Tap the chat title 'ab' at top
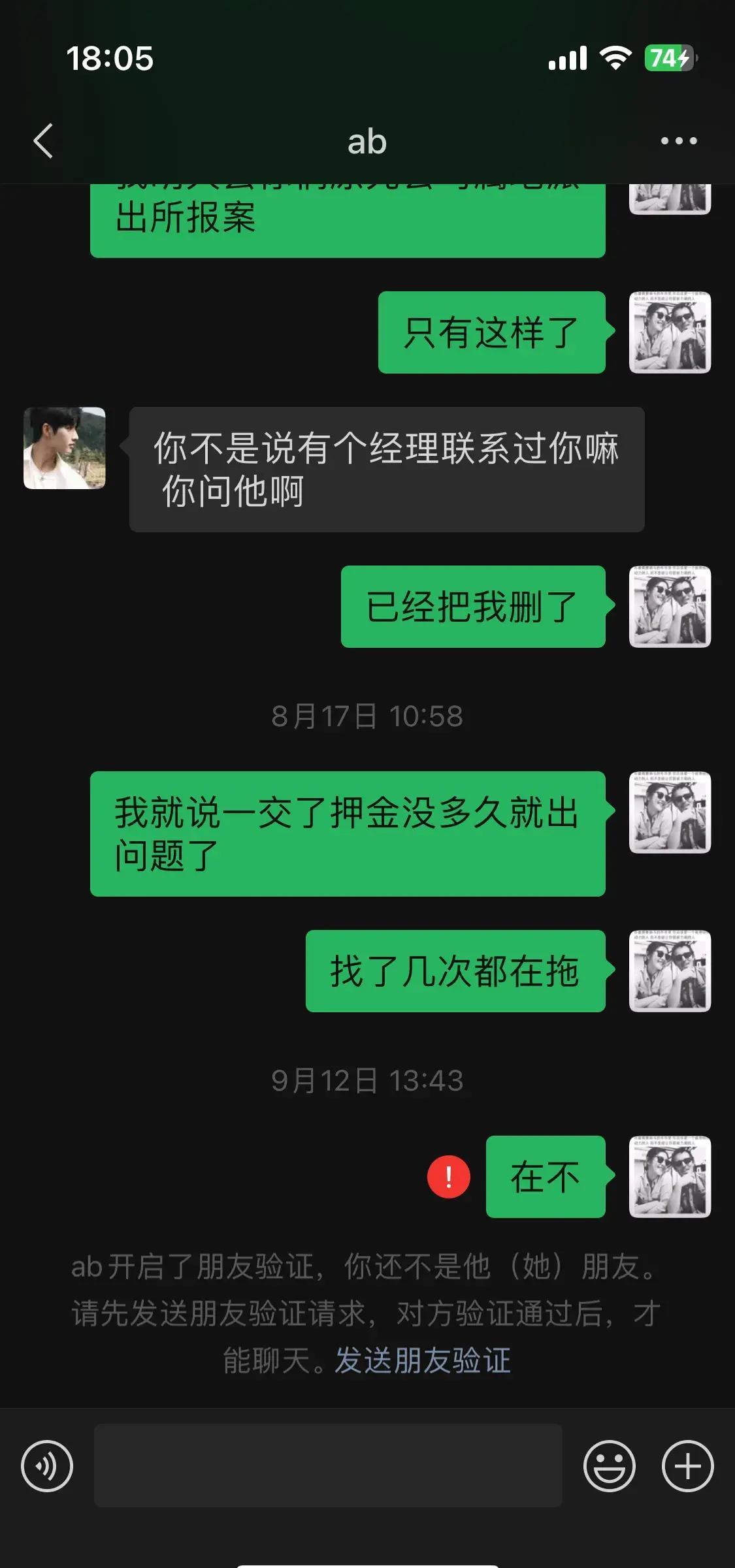This screenshot has height=1568, width=735. click(367, 140)
